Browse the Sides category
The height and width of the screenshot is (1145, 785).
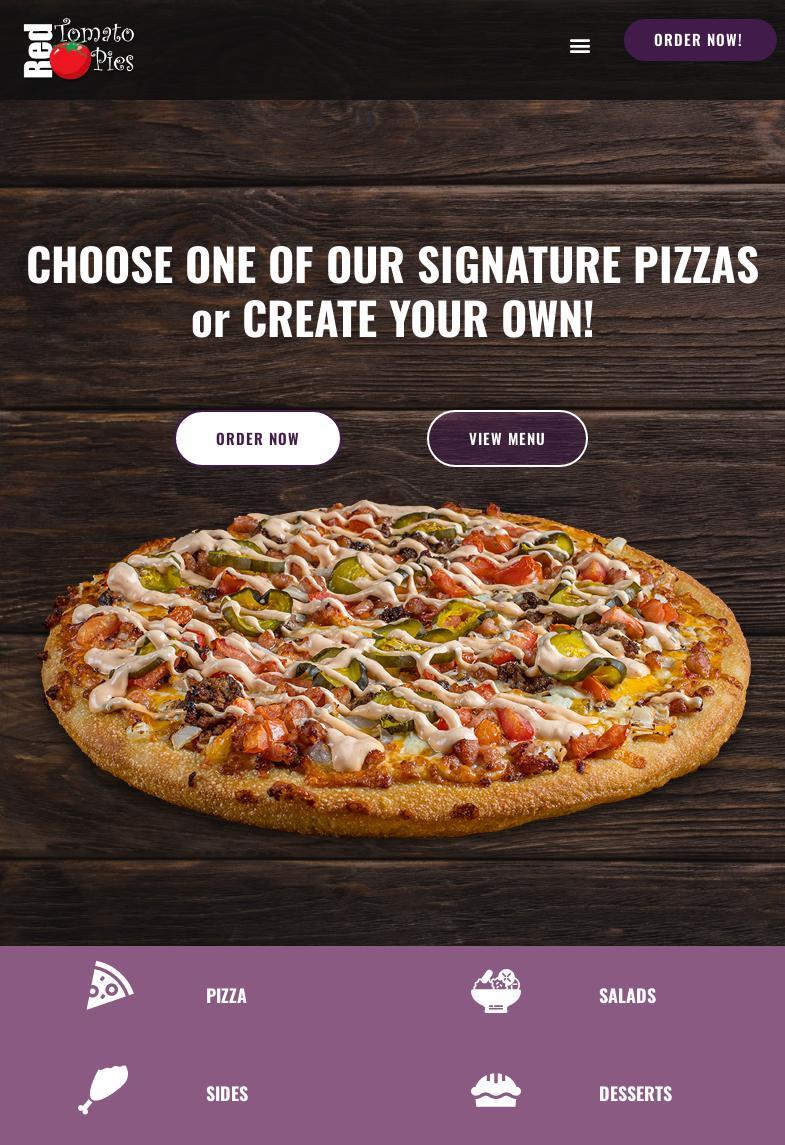[227, 1093]
